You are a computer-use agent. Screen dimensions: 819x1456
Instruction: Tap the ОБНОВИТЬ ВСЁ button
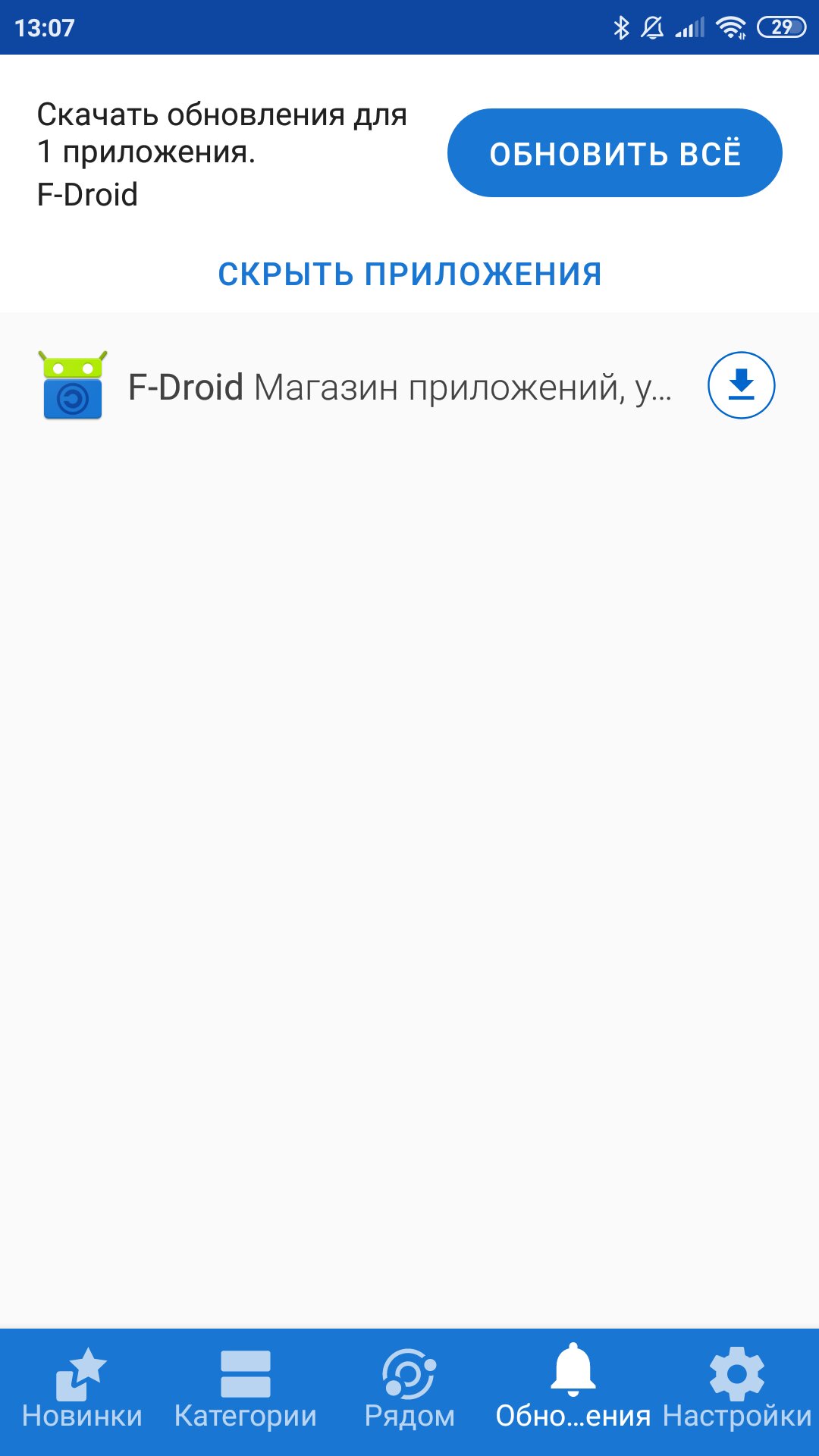(614, 152)
